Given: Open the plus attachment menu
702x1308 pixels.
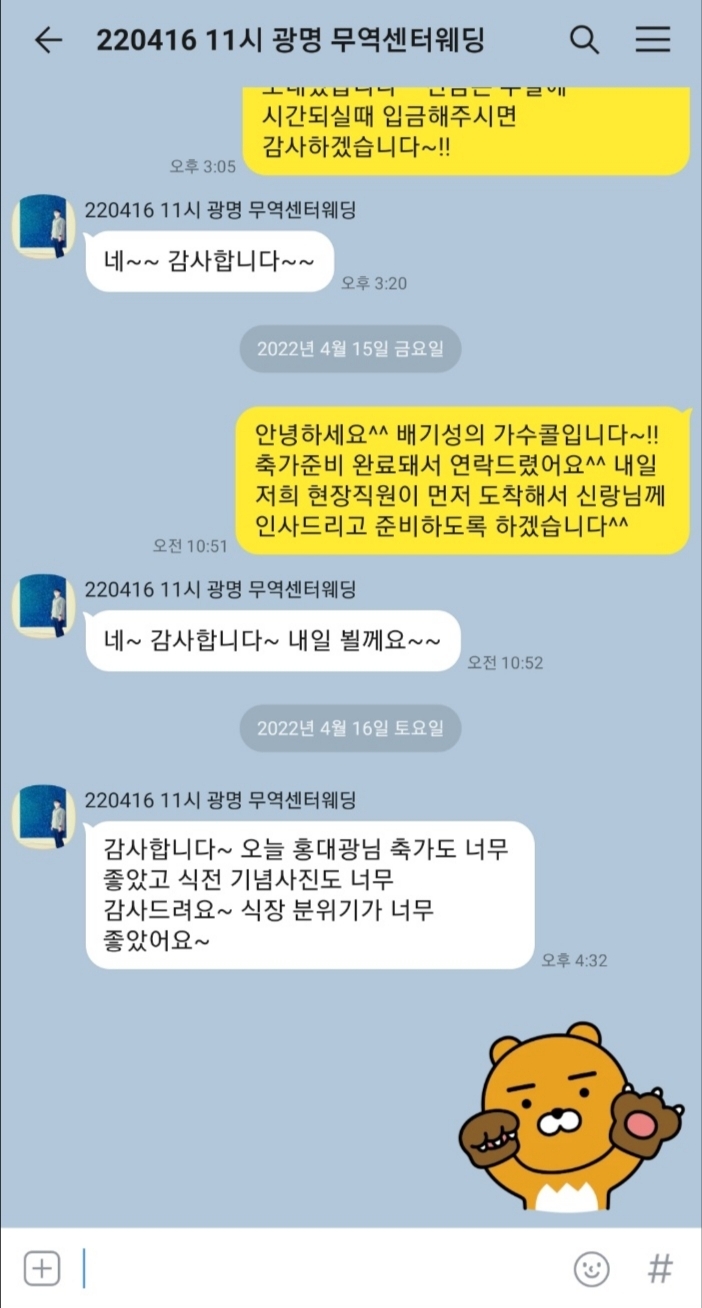Looking at the screenshot, I should (x=42, y=1269).
